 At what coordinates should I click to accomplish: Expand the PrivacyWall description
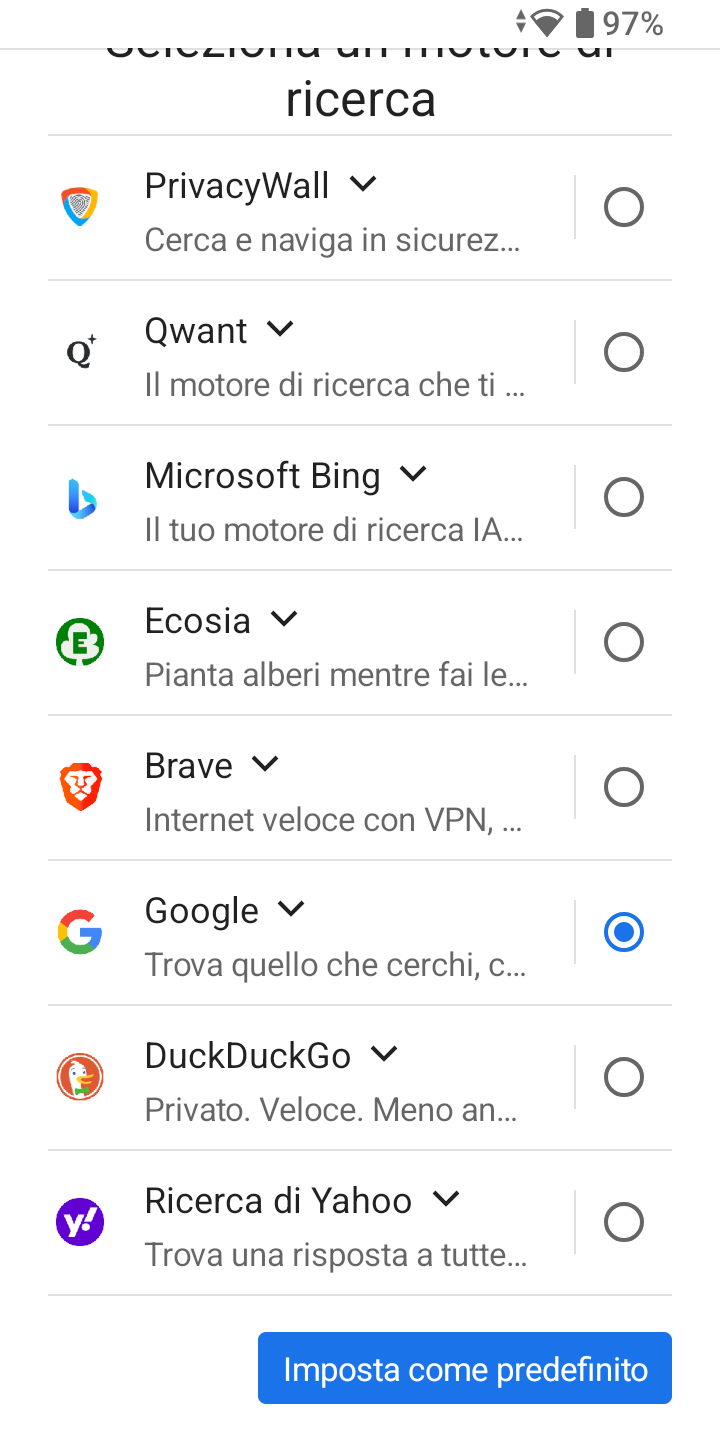pyautogui.click(x=363, y=184)
